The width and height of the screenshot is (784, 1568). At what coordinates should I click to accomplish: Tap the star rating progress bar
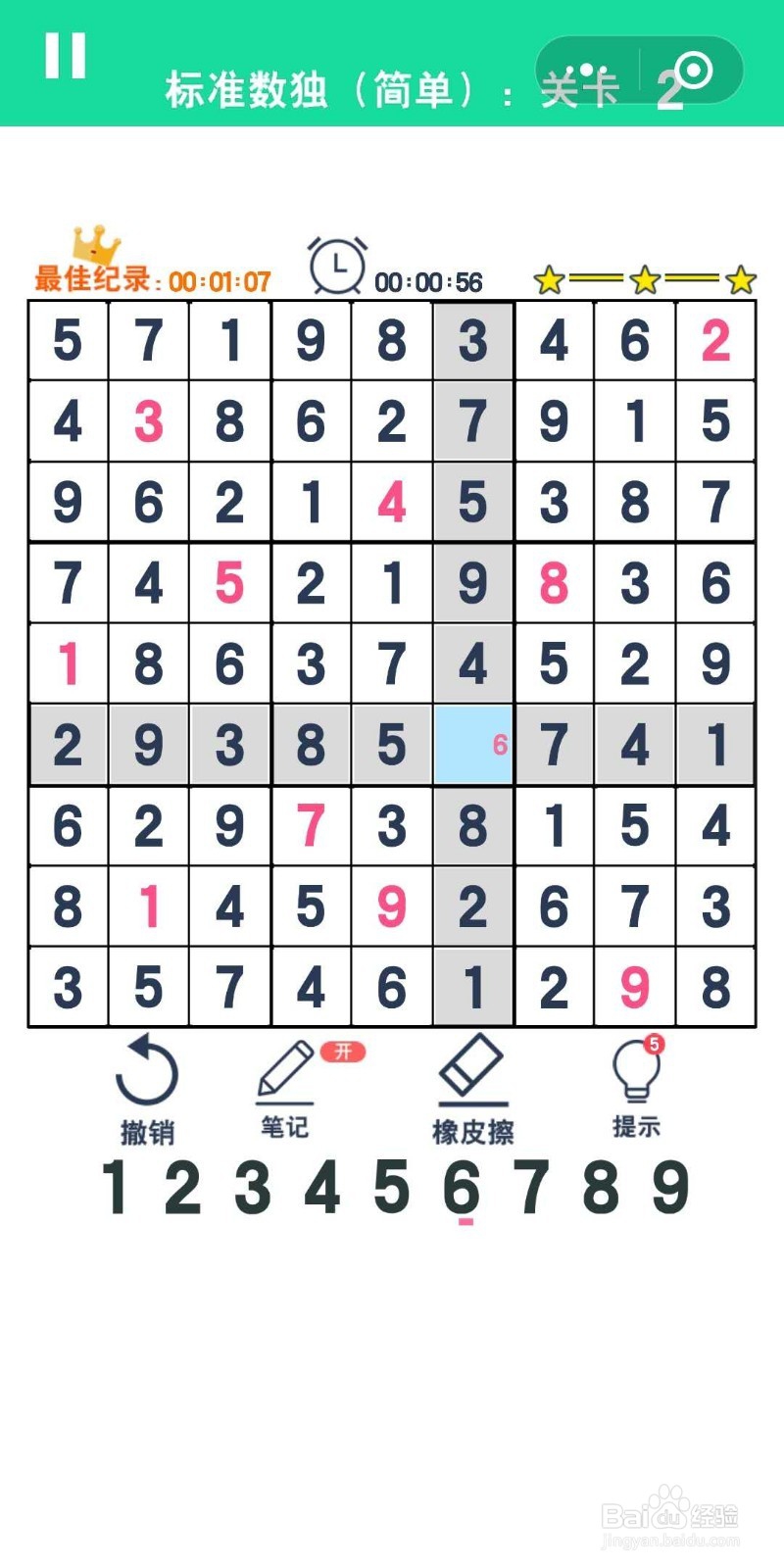click(647, 280)
